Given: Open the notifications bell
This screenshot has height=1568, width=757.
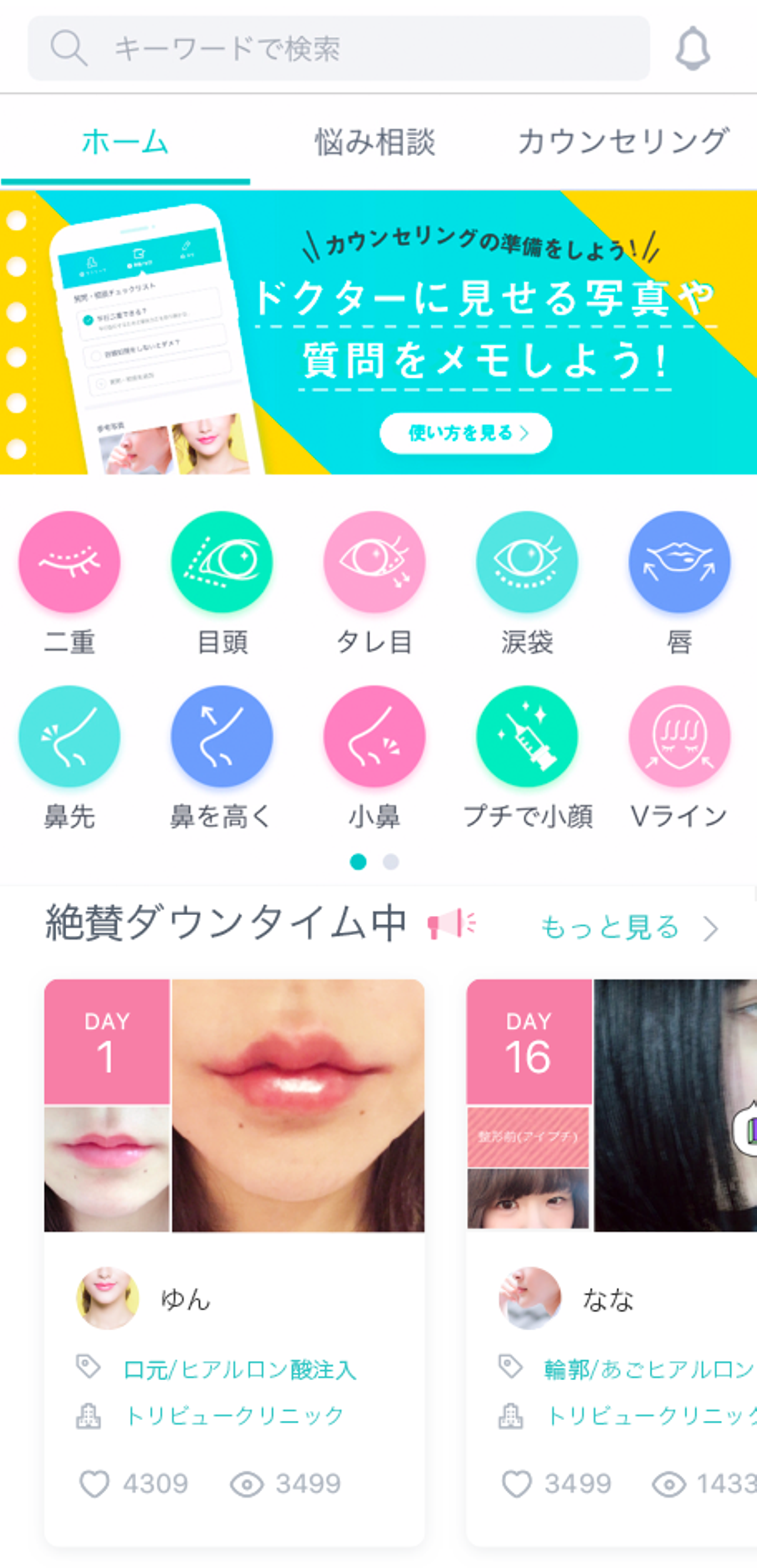Looking at the screenshot, I should tap(692, 48).
